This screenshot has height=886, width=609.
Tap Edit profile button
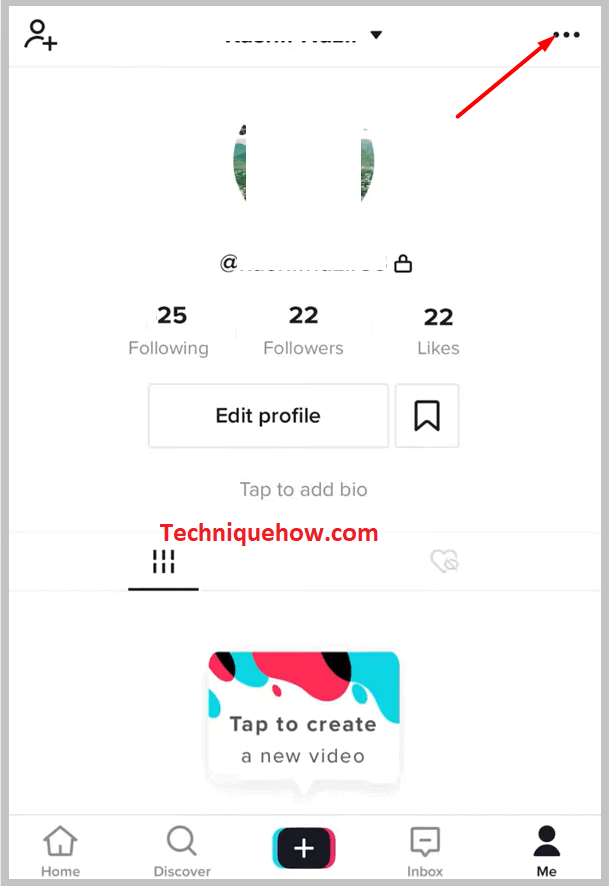point(268,415)
